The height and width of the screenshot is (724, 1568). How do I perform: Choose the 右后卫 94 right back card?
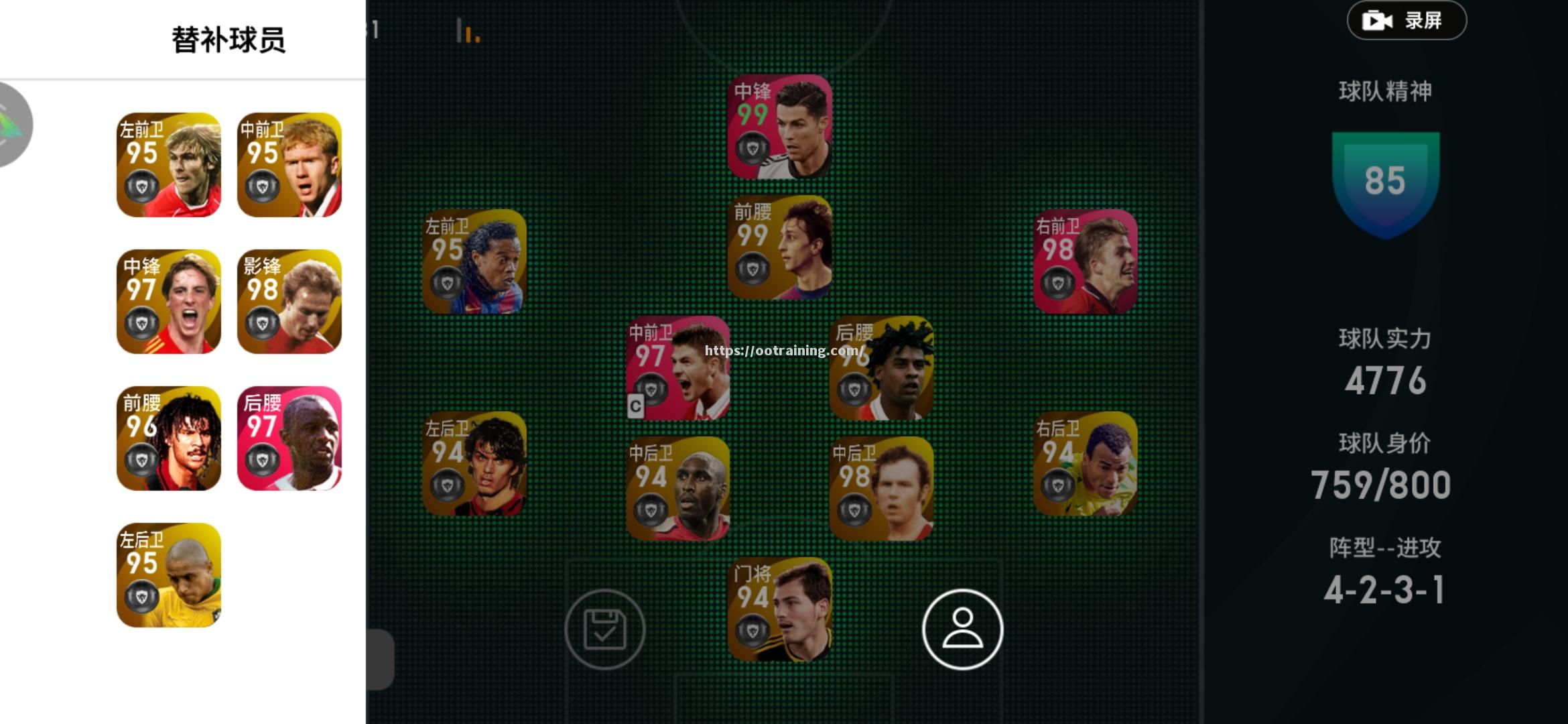tap(1086, 463)
